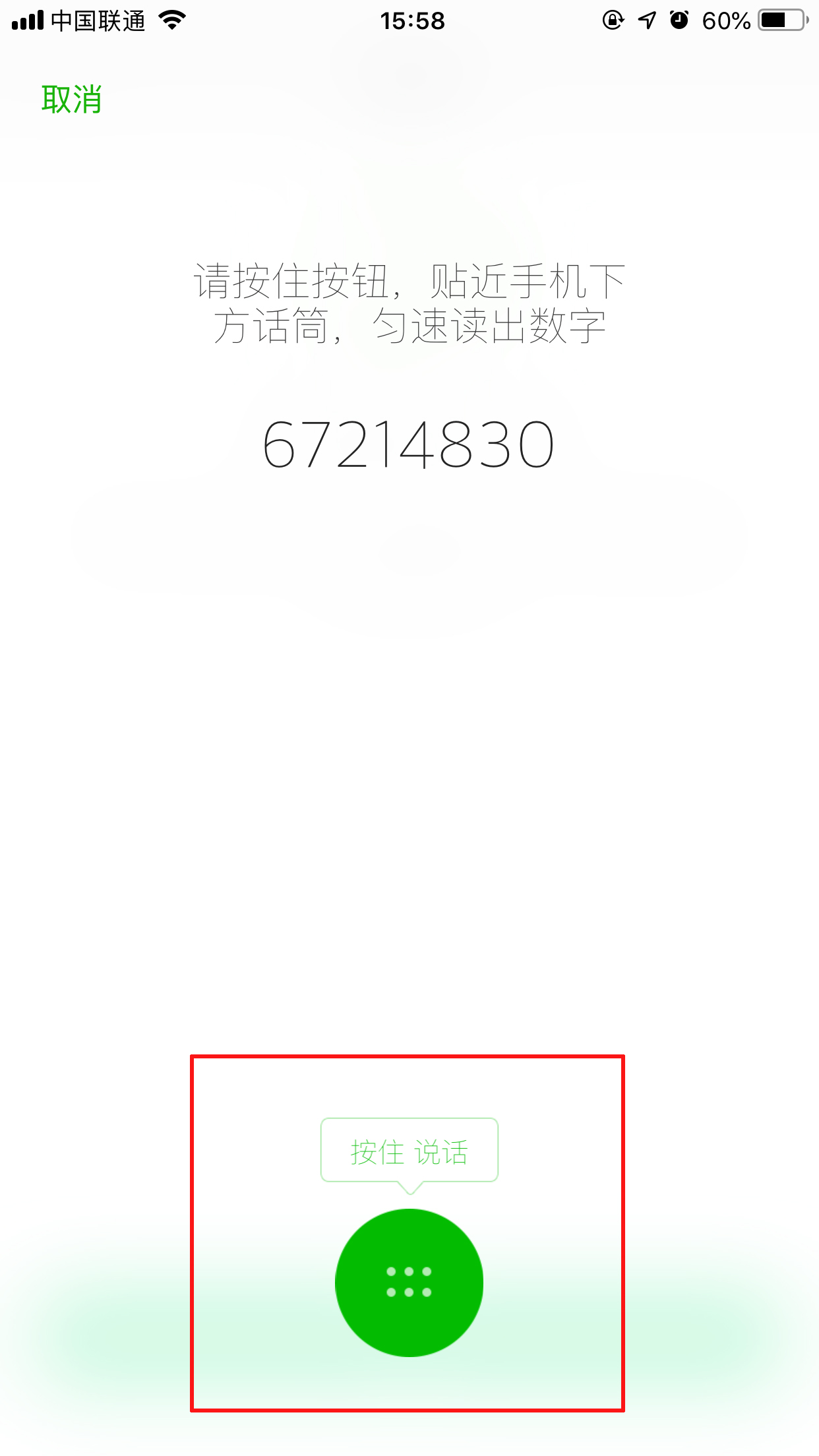Tap the clock showing 15:58
The height and width of the screenshot is (1456, 819).
[x=411, y=21]
